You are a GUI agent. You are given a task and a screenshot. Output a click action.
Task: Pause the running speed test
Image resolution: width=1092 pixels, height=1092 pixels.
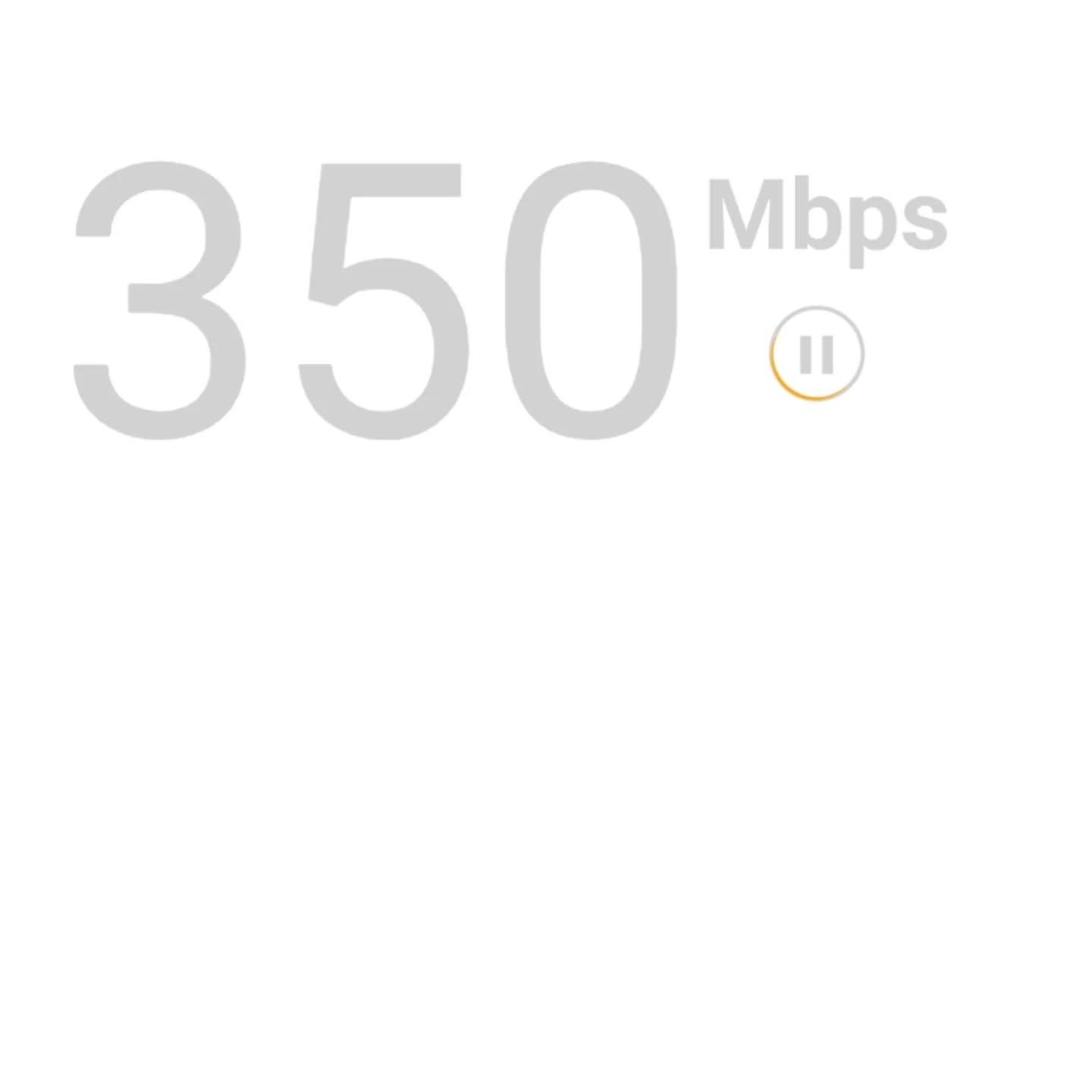[x=817, y=353]
